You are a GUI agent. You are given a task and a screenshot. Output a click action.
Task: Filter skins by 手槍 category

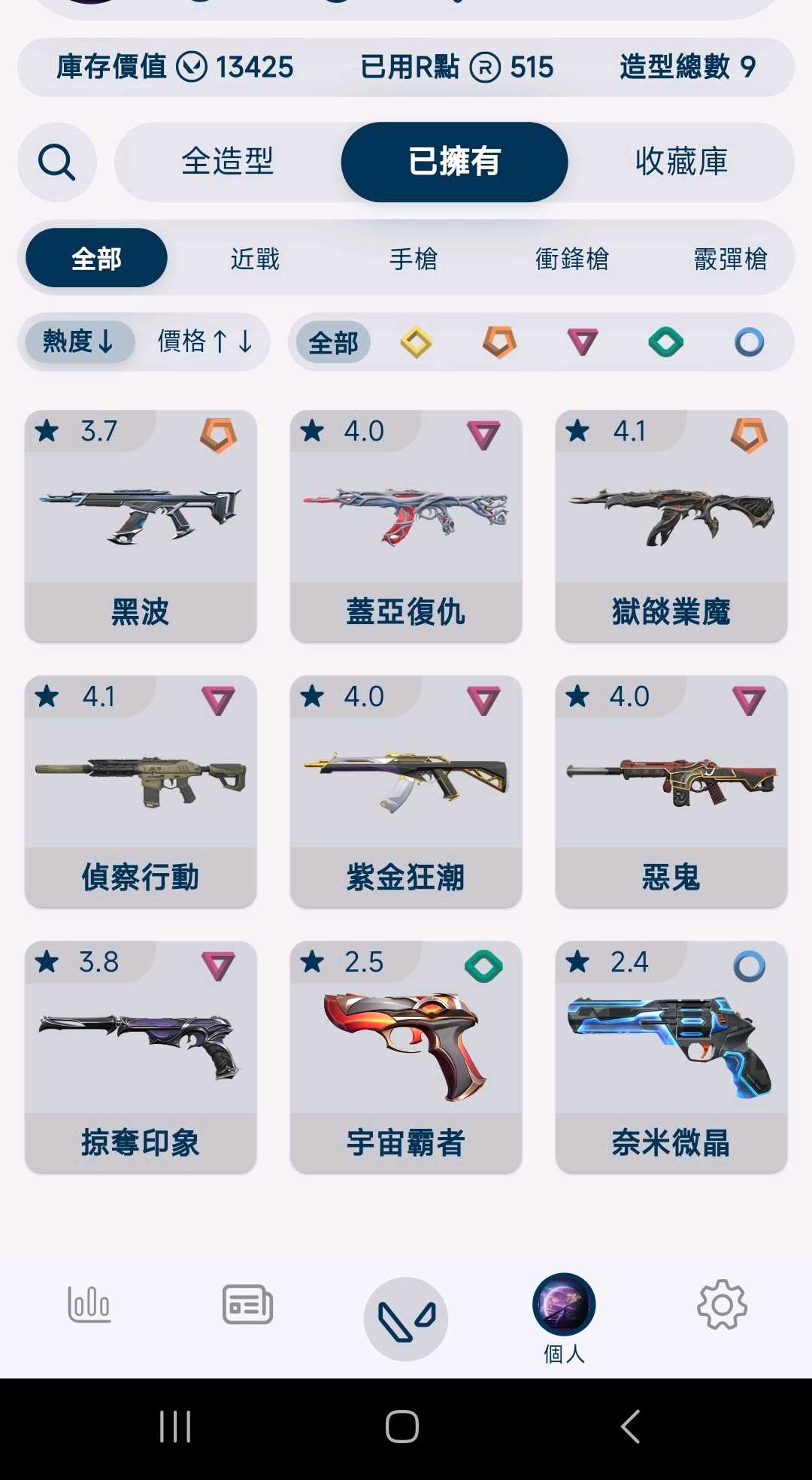click(414, 259)
